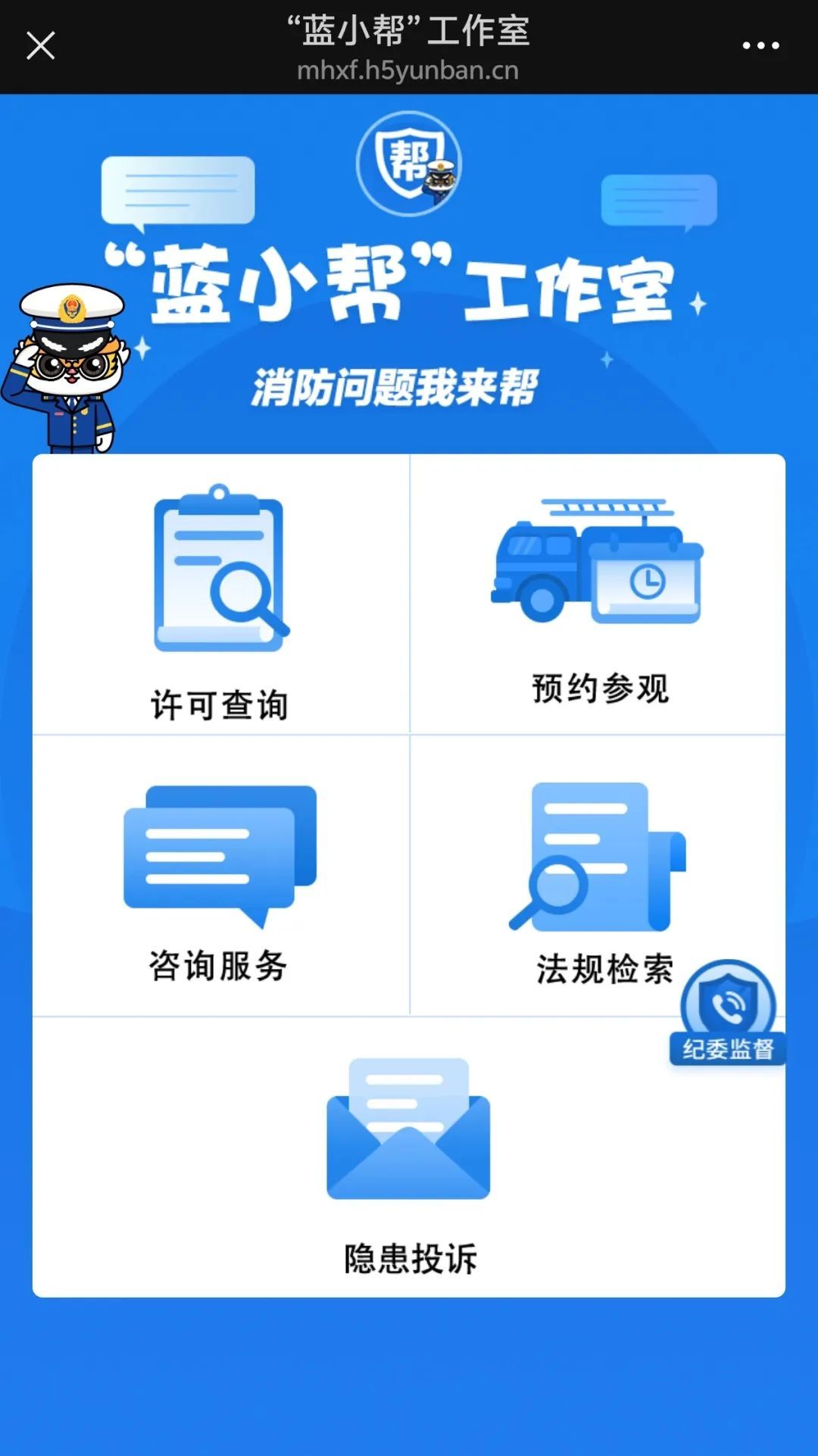This screenshot has height=1456, width=818.
Task: Open 许可查询 permit lookup
Action: [x=220, y=598]
